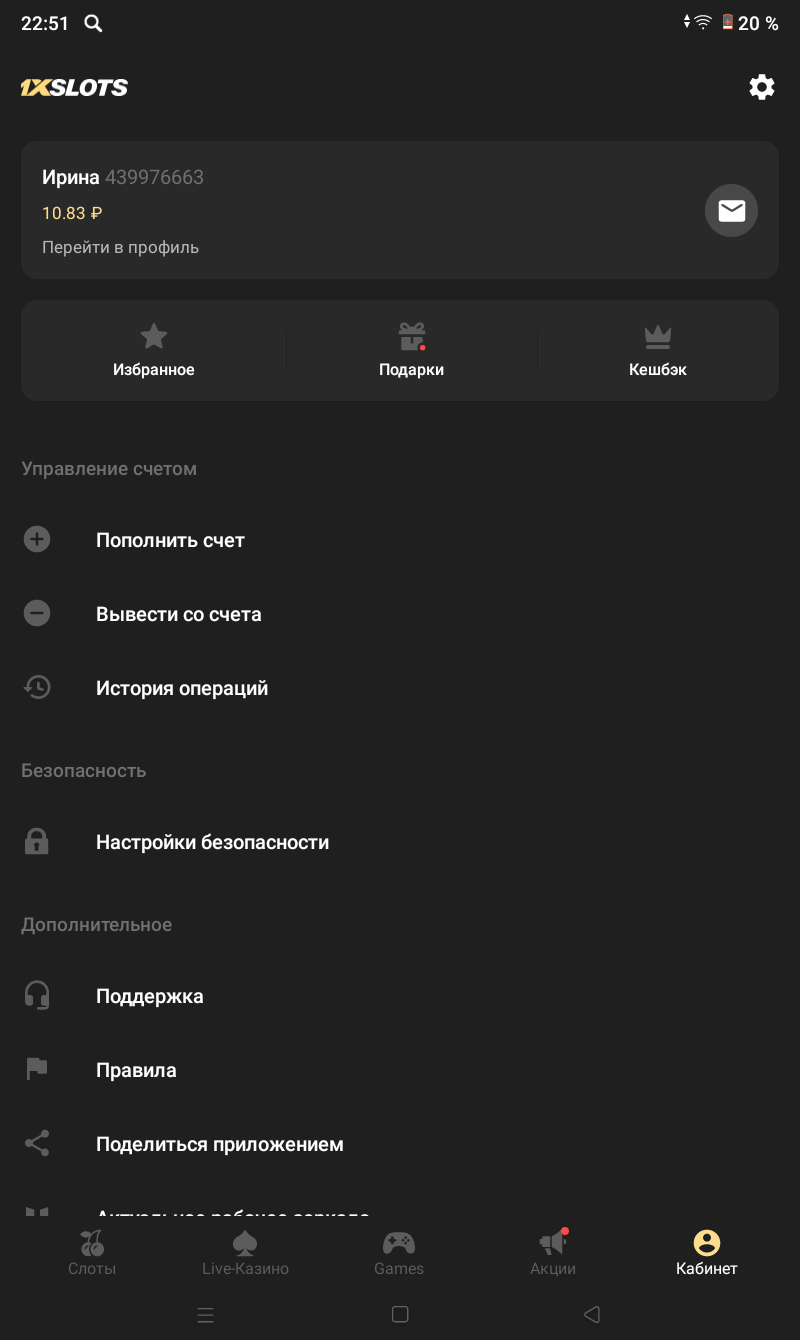Tap the Кабинет tab
The height and width of the screenshot is (1340, 800).
click(x=706, y=1254)
